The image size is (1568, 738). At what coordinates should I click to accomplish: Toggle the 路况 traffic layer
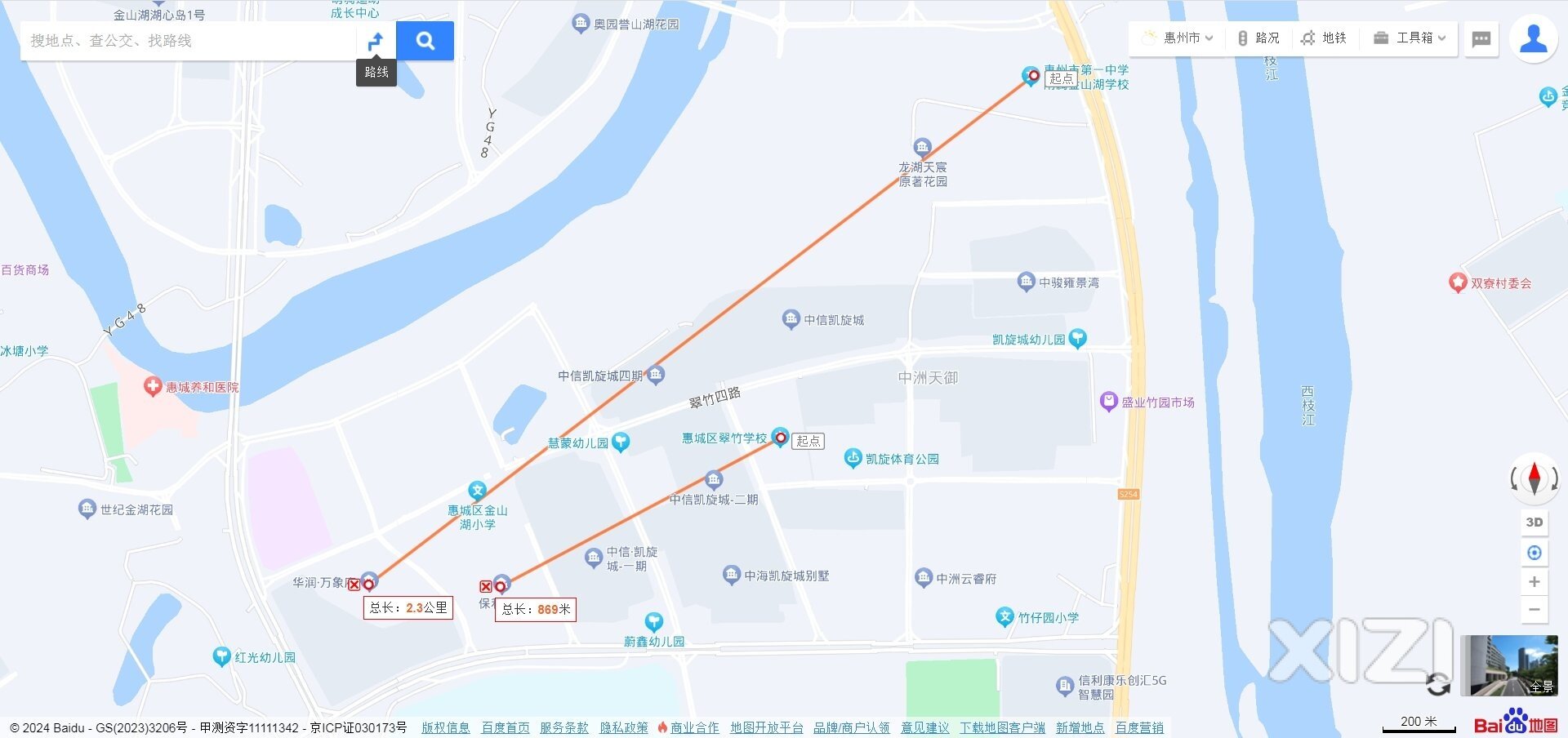click(1258, 38)
